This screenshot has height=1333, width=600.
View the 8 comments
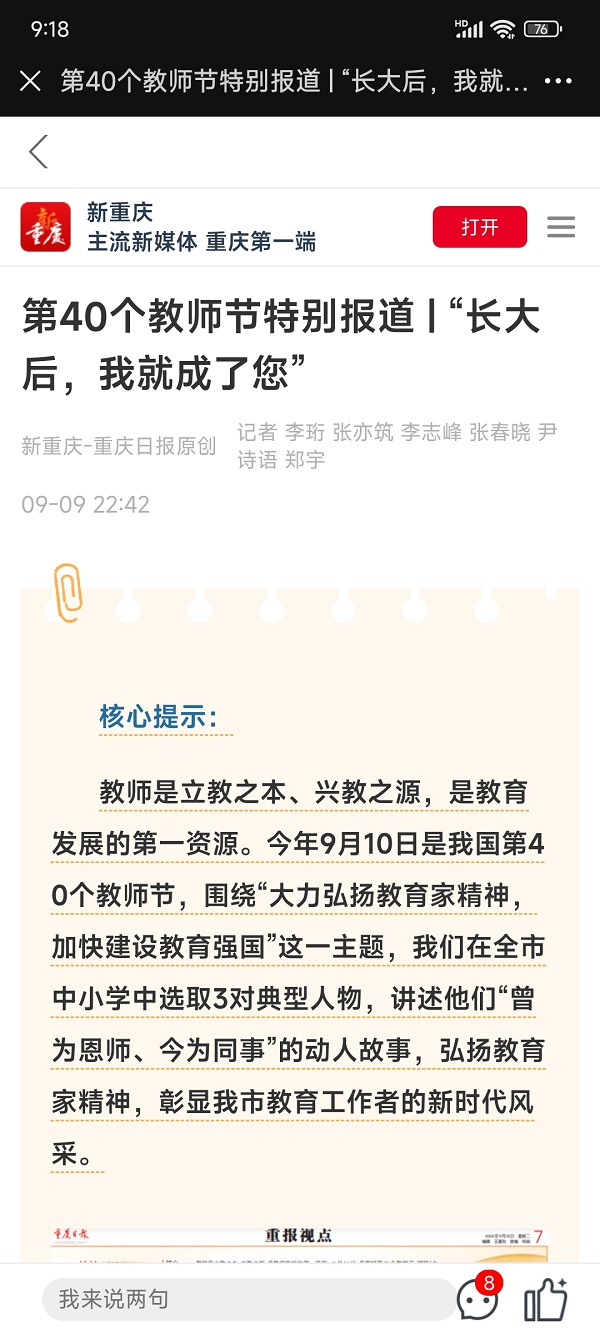[x=478, y=1298]
